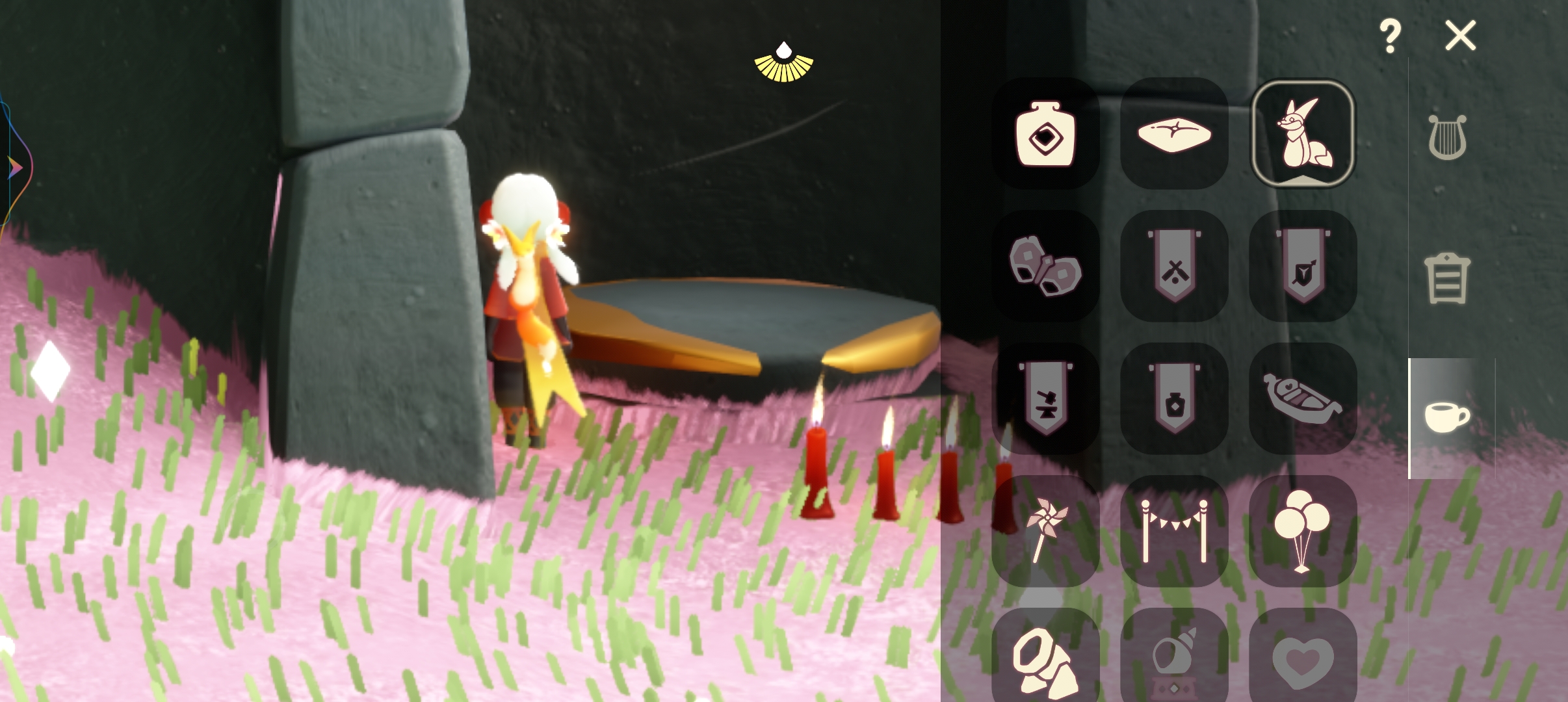Select the boat prop

coord(1303,398)
